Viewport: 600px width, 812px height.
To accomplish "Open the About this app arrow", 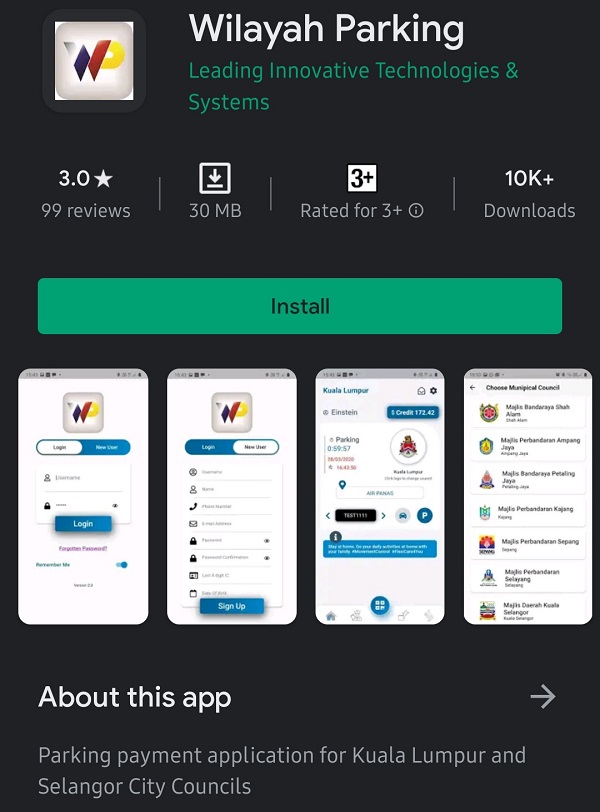I will [x=543, y=697].
